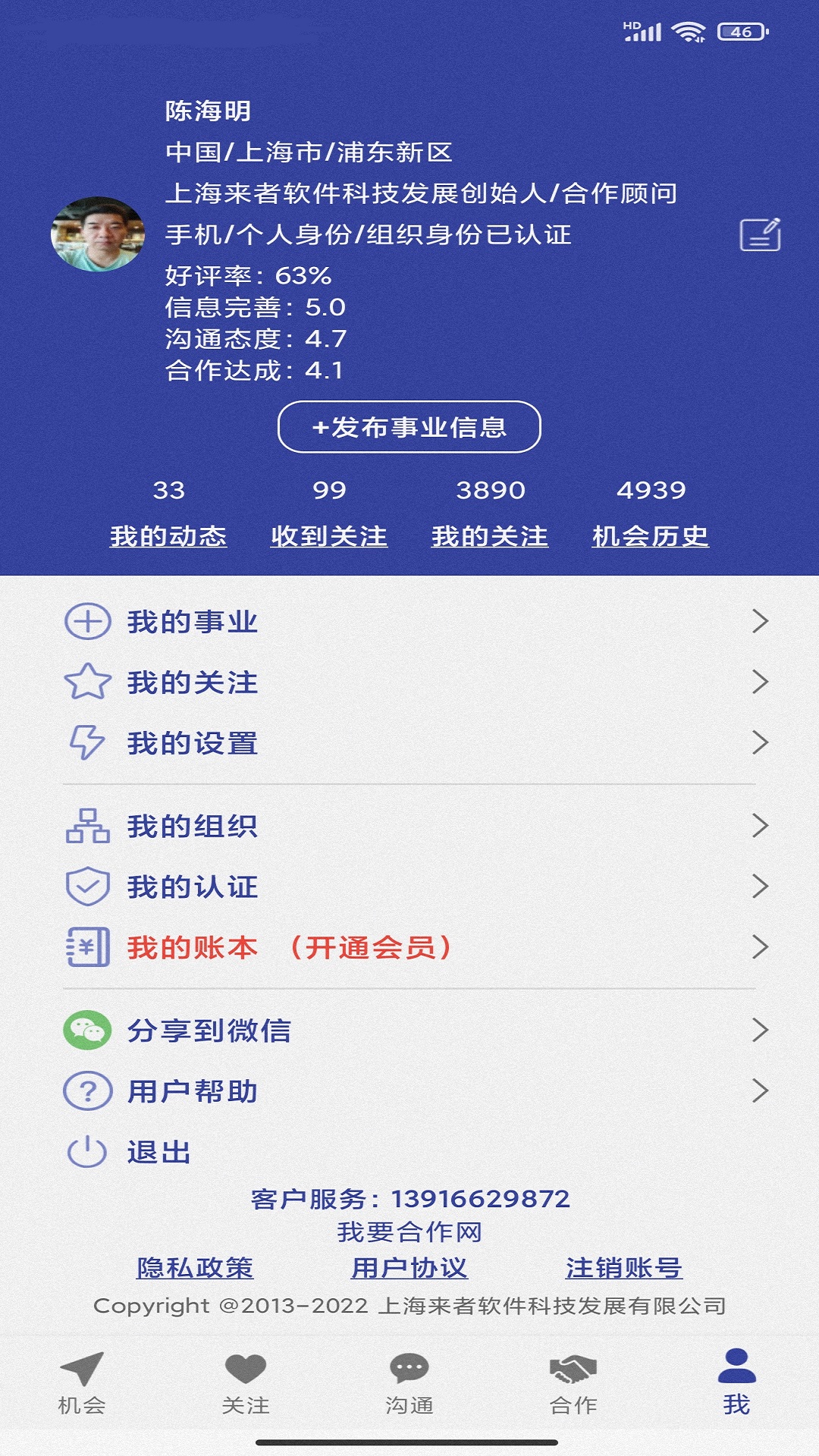
Task: Open 我的认证 via its right arrow
Action: pos(762,887)
